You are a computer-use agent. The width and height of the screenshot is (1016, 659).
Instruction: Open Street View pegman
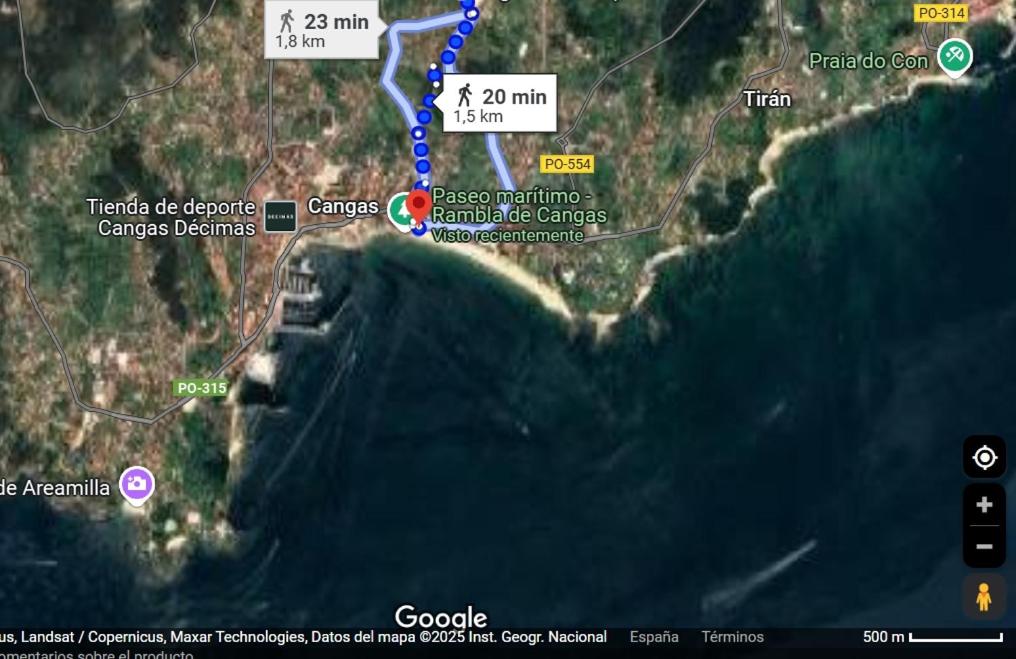[x=984, y=597]
